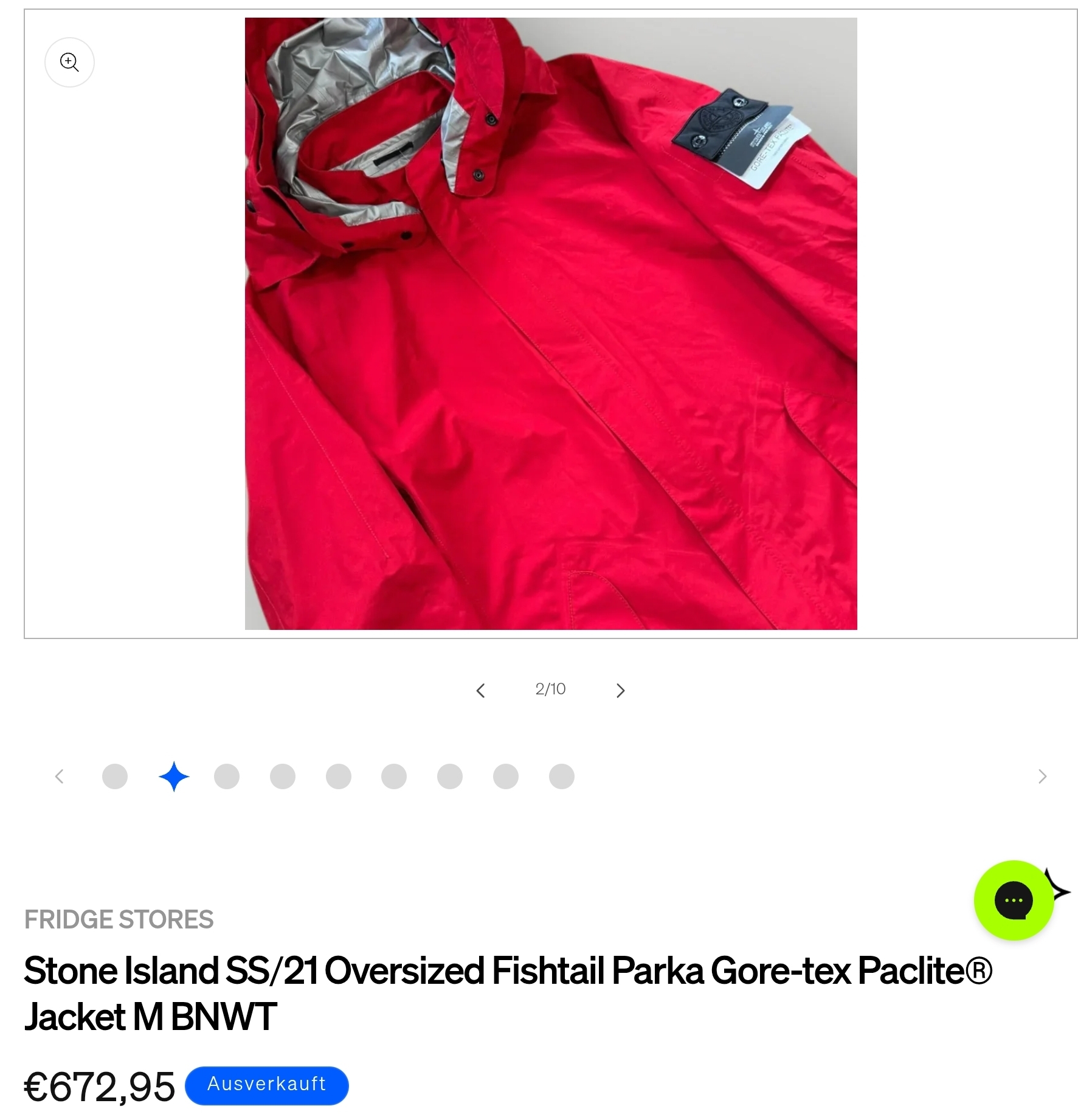Image resolution: width=1078 pixels, height=1120 pixels.
Task: Tap the thumbnail strip left arrow
Action: tap(59, 776)
